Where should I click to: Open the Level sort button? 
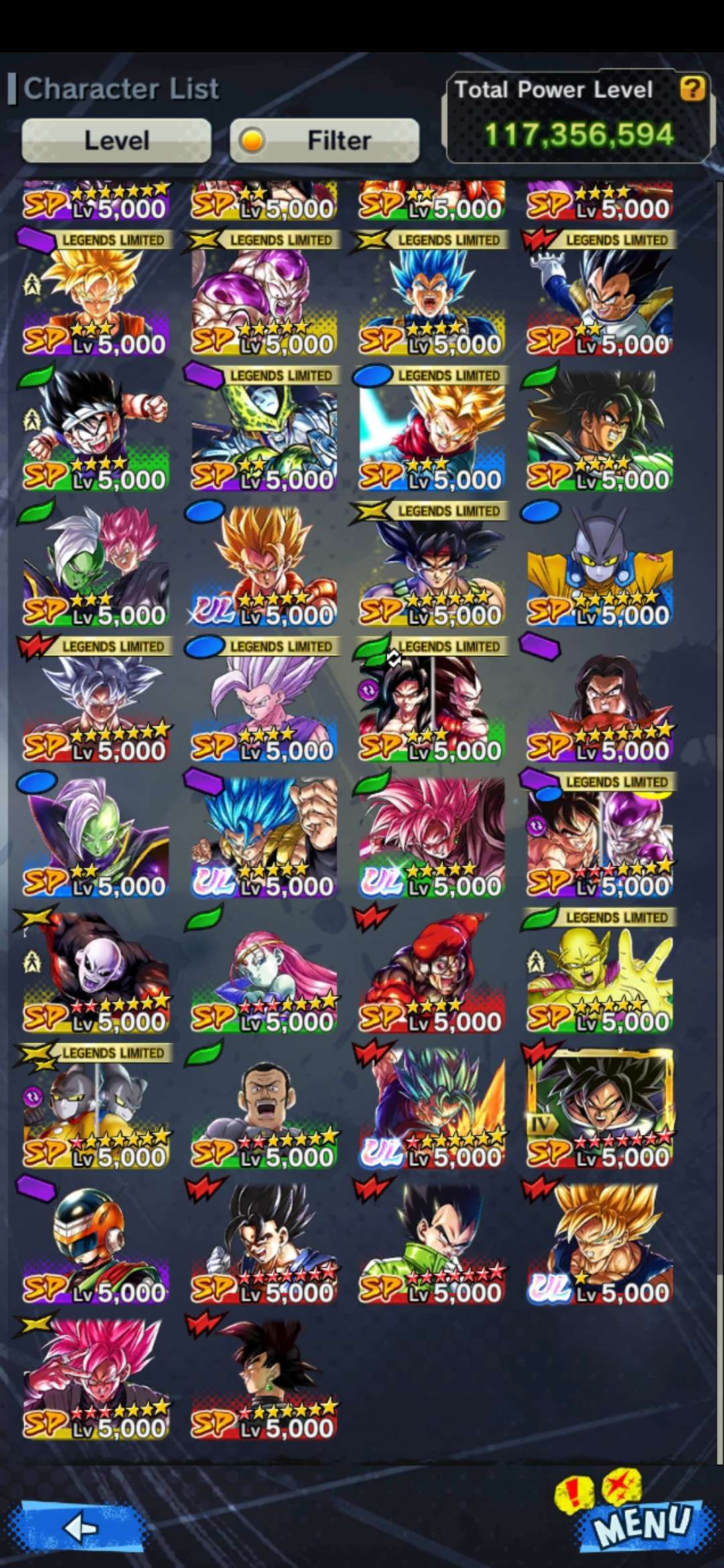[116, 141]
